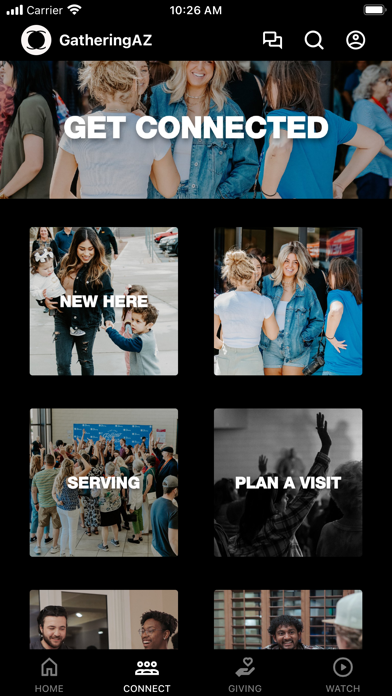The width and height of the screenshot is (392, 696).
Task: Open the search magnifier
Action: click(x=314, y=40)
